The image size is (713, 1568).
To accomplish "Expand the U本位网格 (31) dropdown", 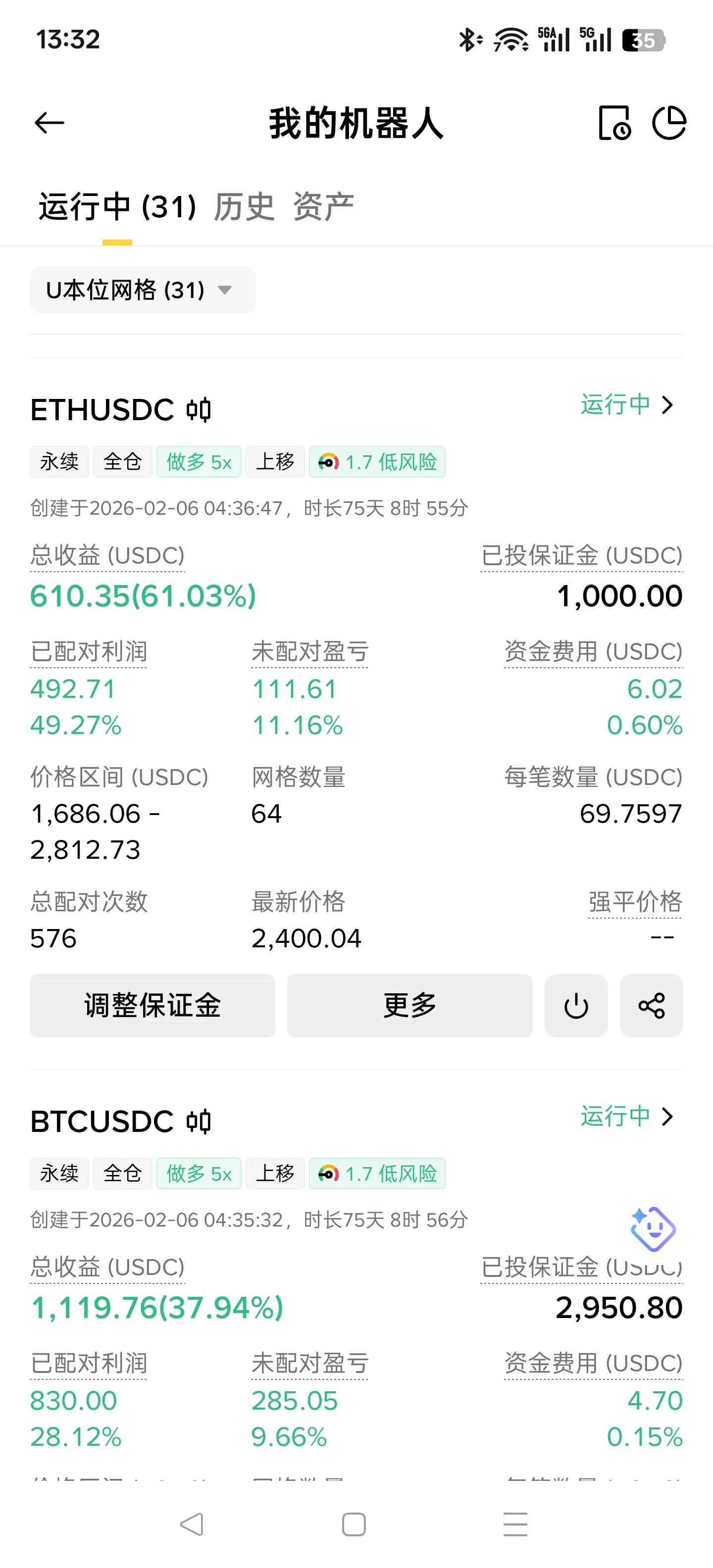I will [143, 291].
